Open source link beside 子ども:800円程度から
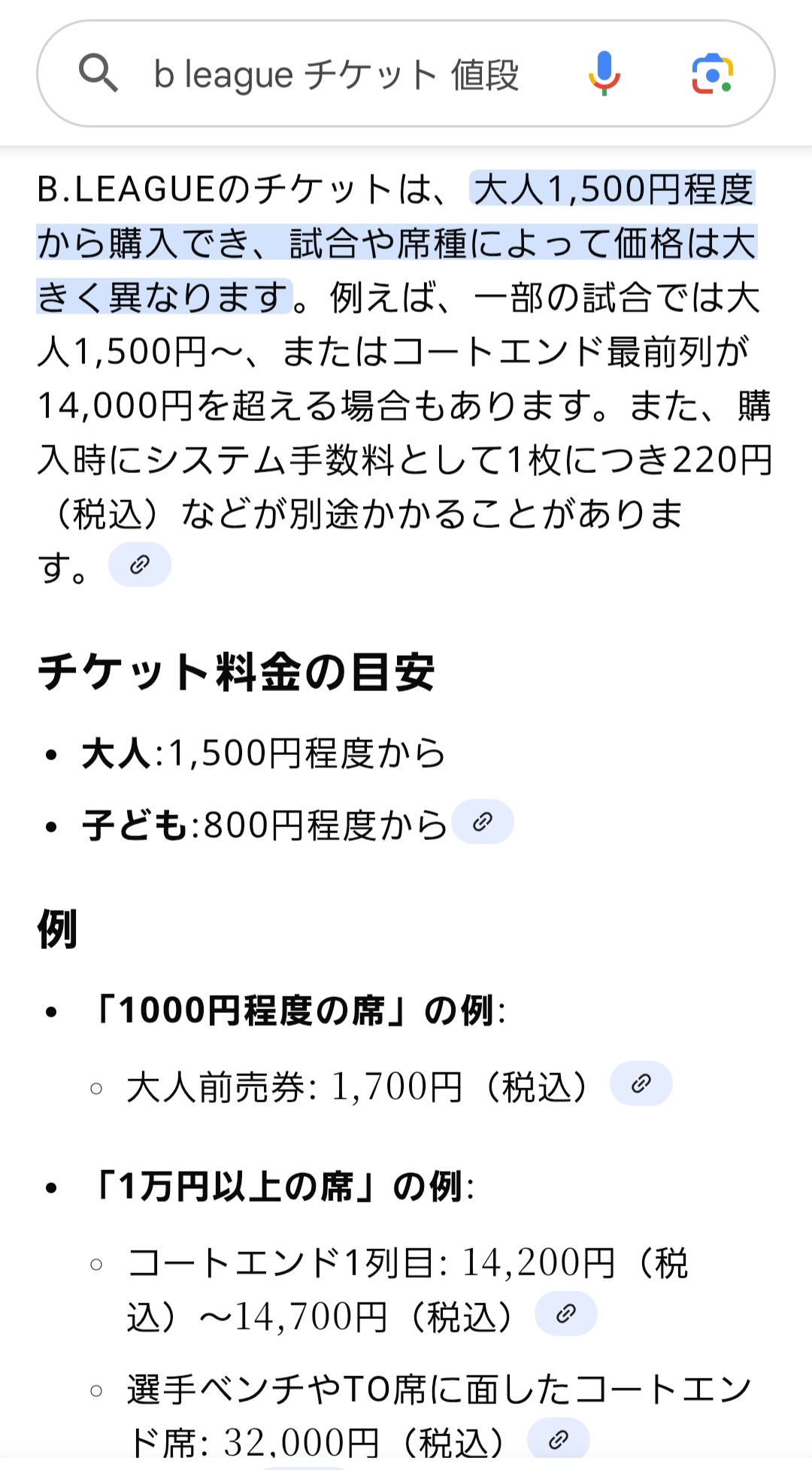This screenshot has height=1470, width=812. click(483, 822)
